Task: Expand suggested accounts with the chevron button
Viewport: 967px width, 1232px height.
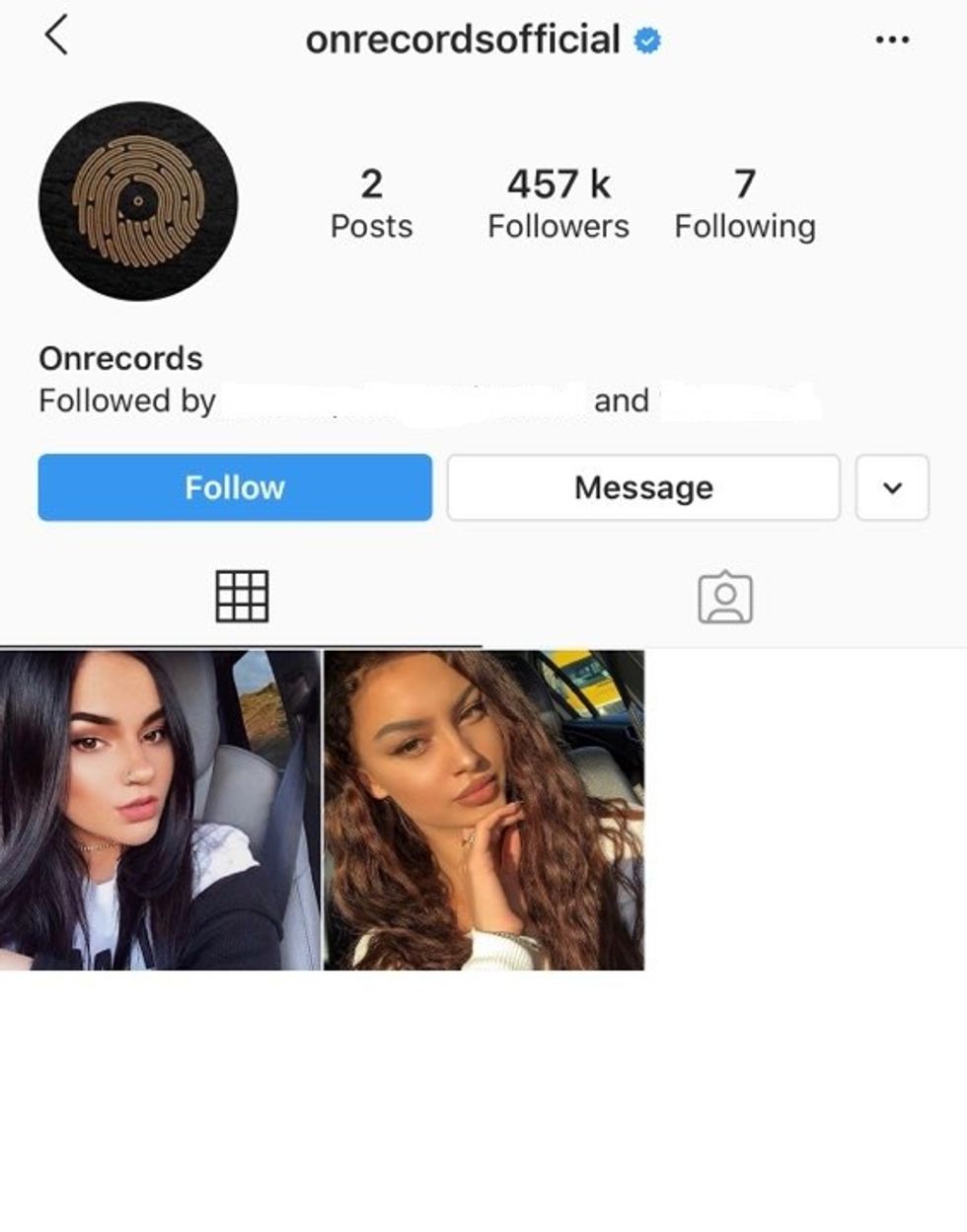Action: [892, 487]
